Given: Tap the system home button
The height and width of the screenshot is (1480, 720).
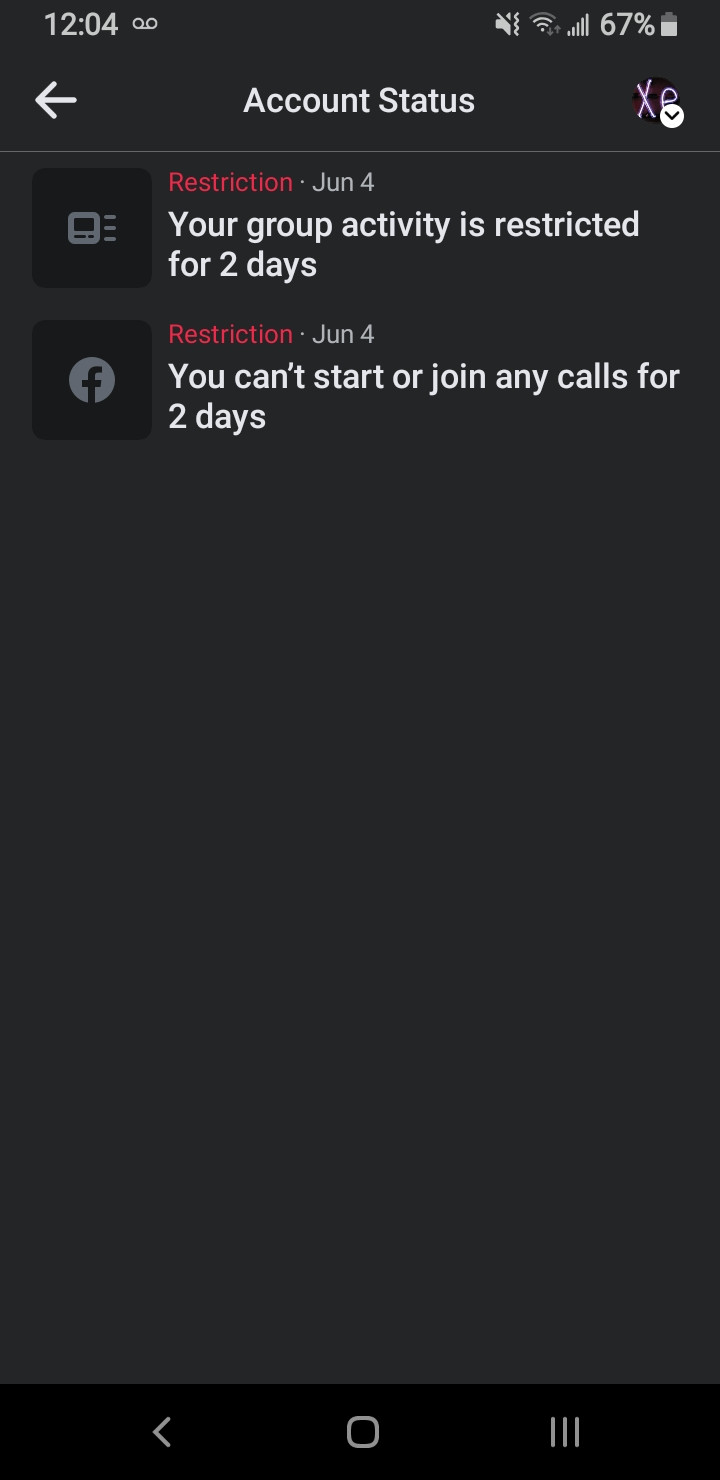Looking at the screenshot, I should coord(362,1432).
